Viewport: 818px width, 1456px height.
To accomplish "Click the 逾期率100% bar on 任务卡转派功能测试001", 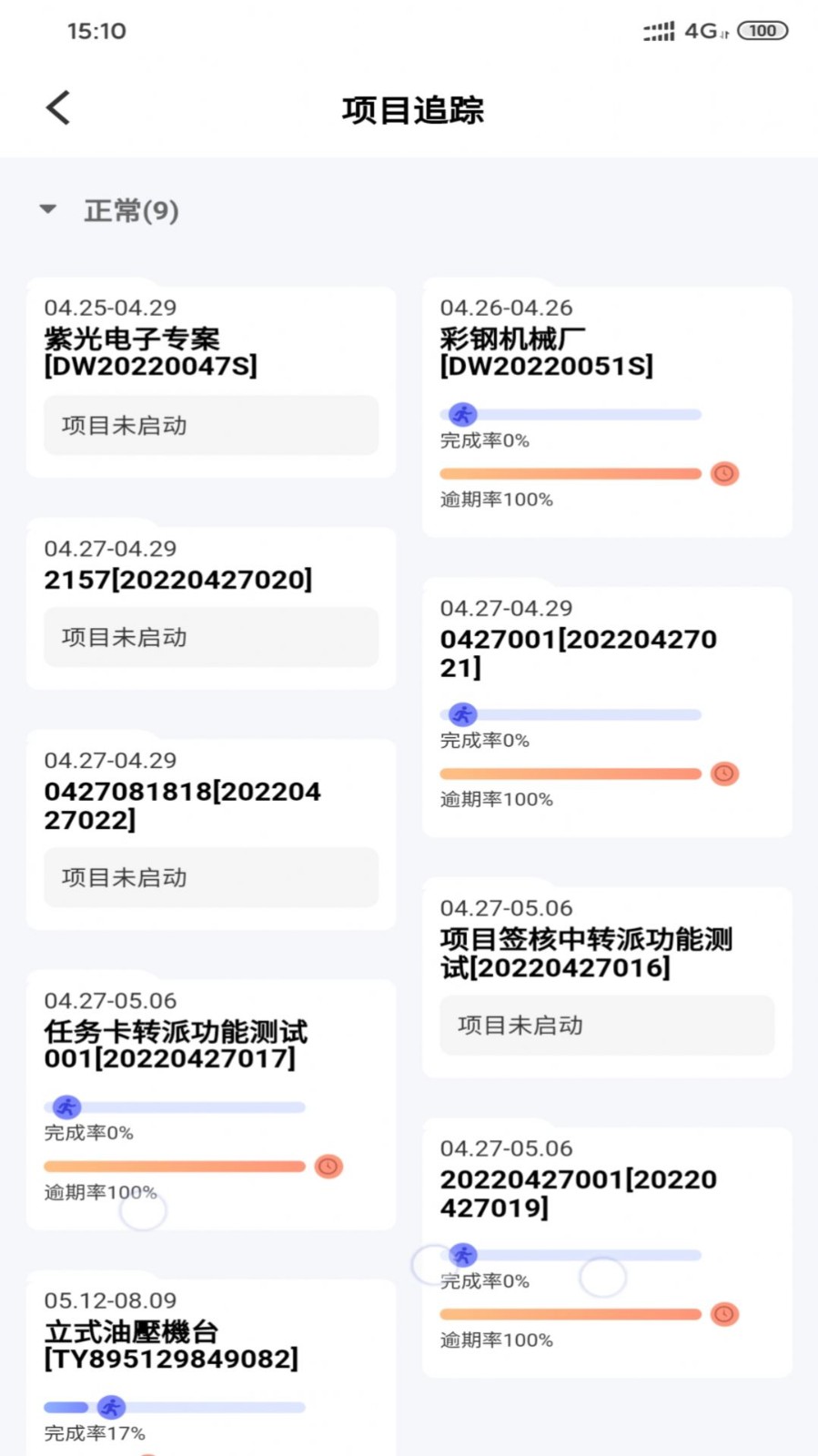I will click(175, 1166).
